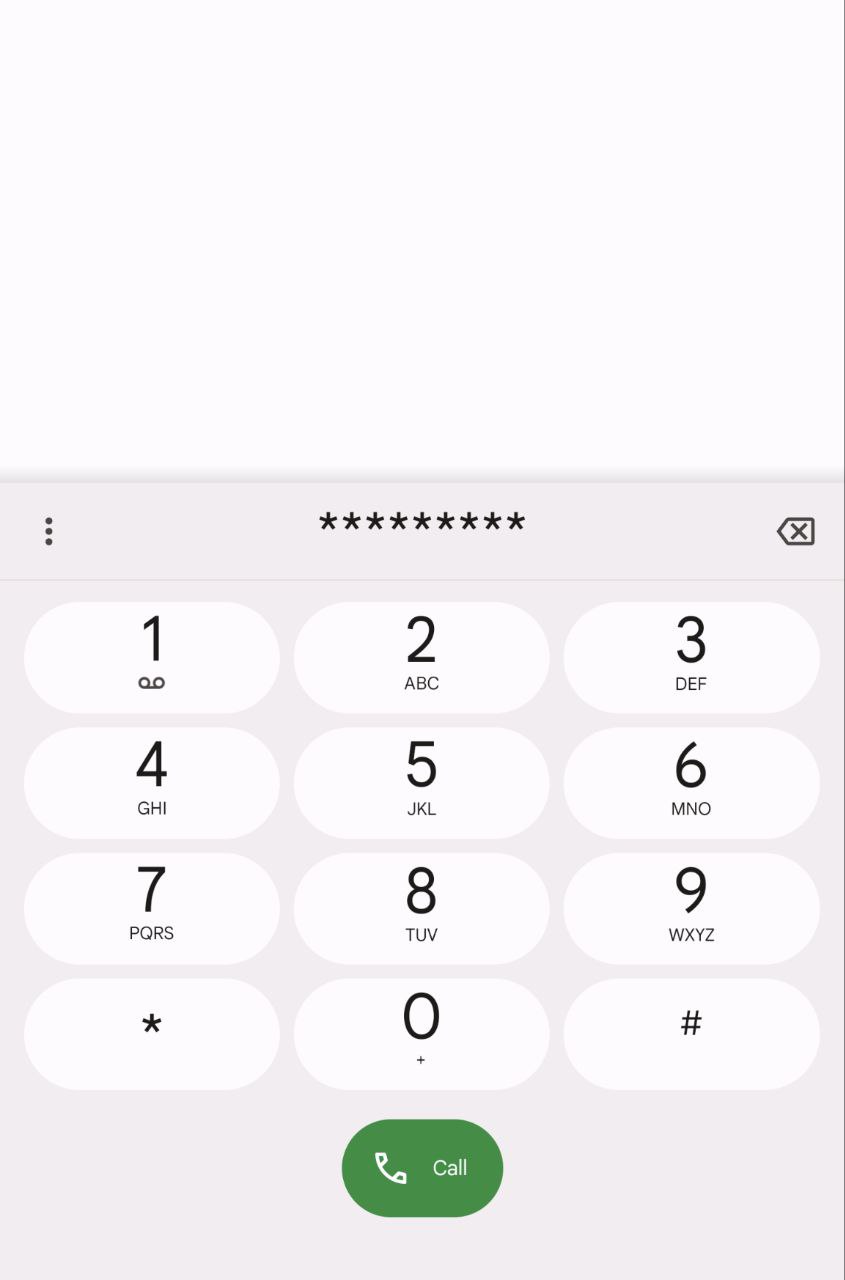Viewport: 845px width, 1280px height.
Task: Delete the last entered character
Action: pyautogui.click(x=796, y=531)
